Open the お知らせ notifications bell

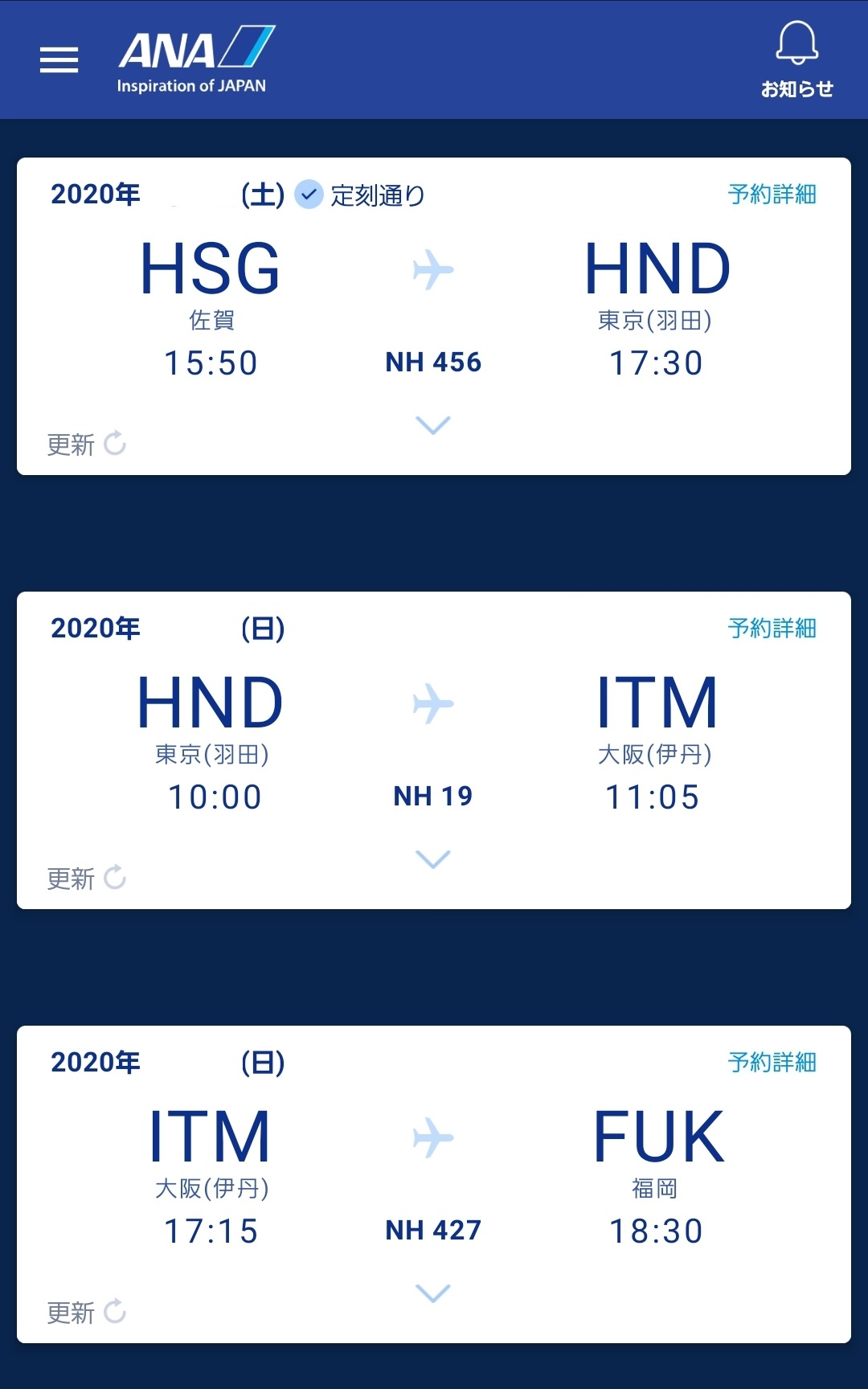click(796, 60)
